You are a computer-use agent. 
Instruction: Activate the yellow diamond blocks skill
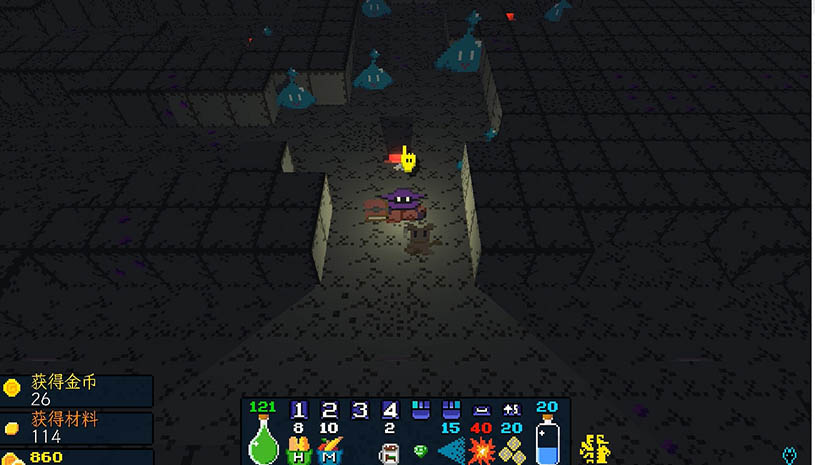512,451
